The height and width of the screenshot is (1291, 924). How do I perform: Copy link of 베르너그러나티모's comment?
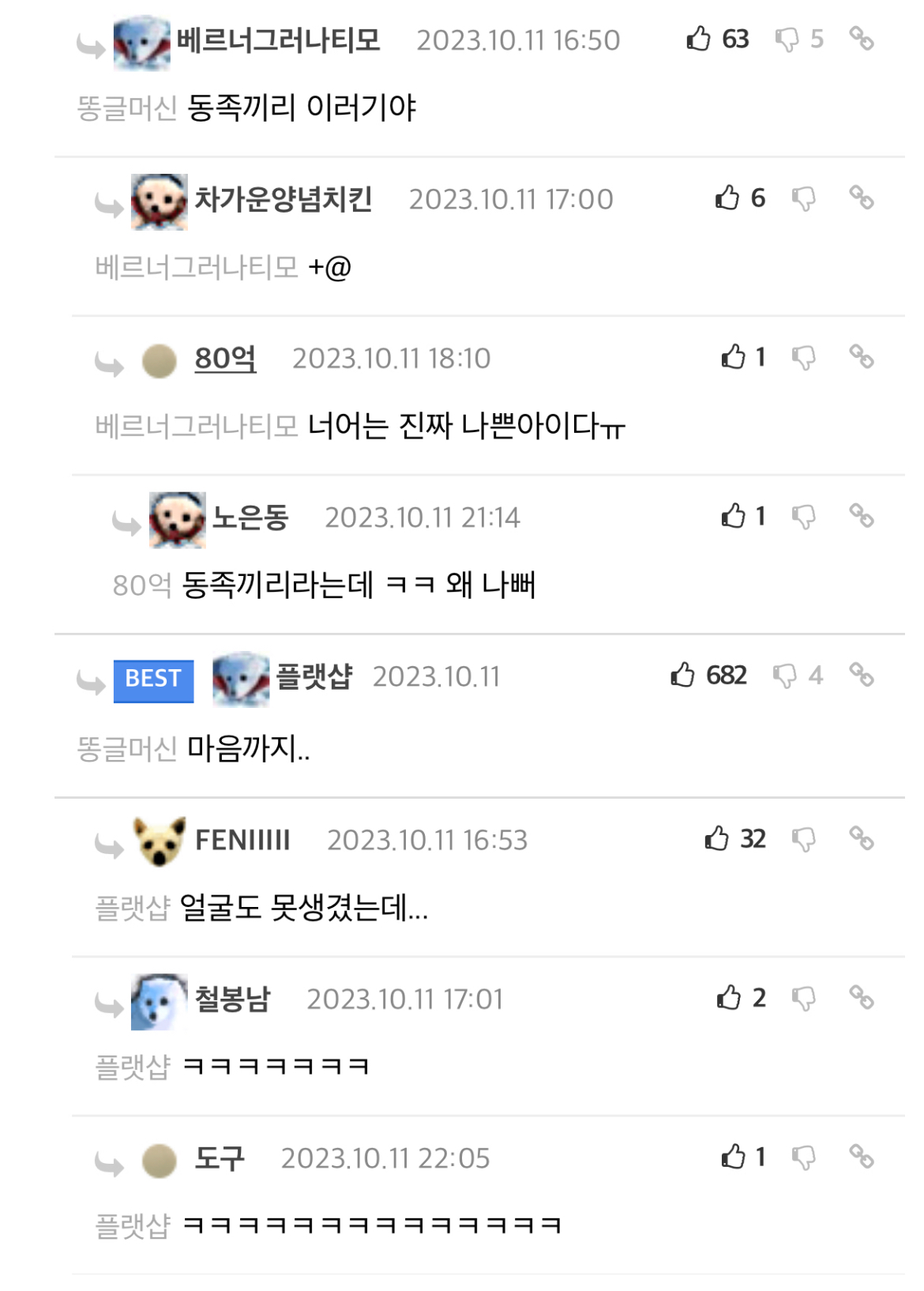861,39
